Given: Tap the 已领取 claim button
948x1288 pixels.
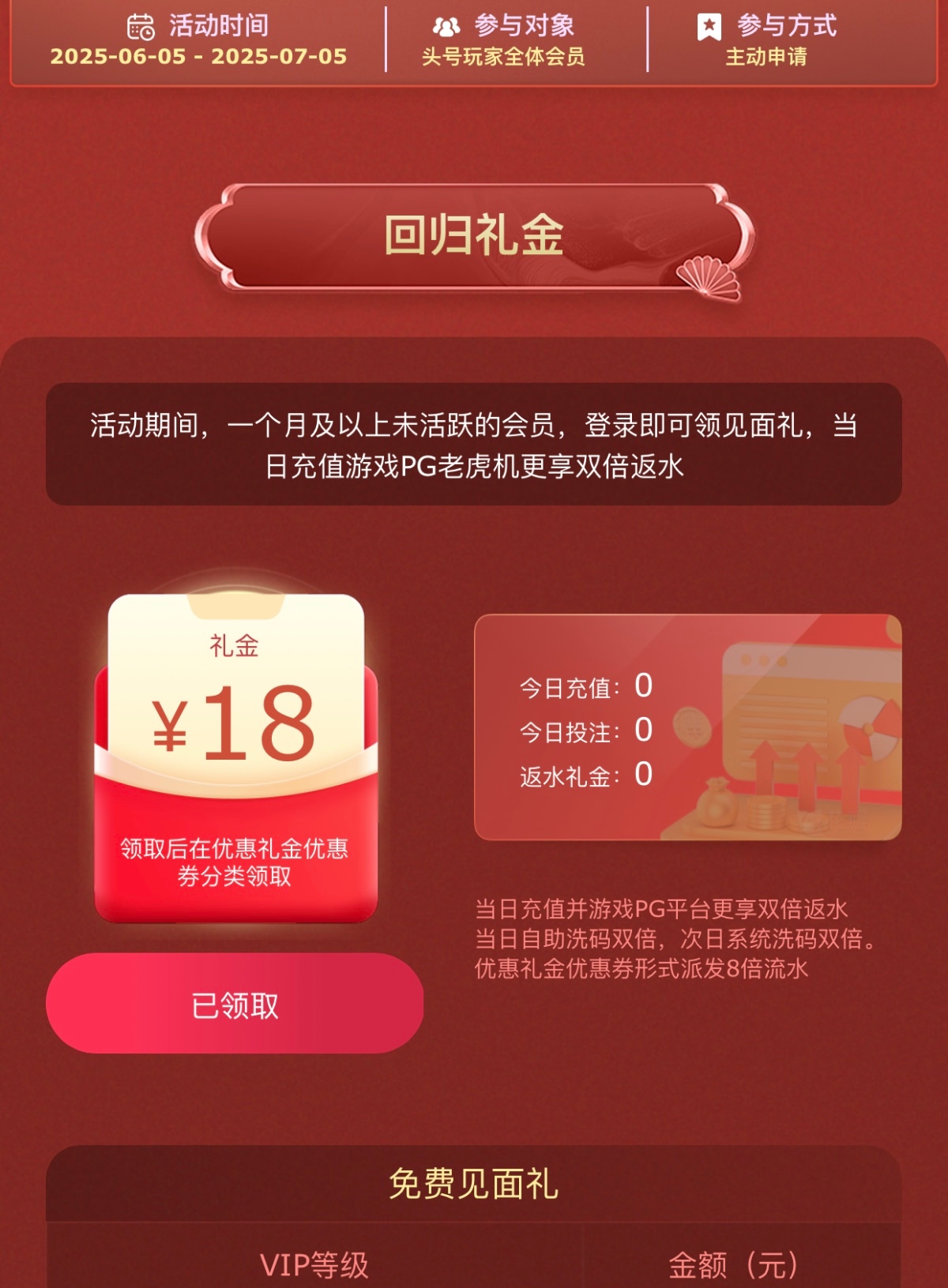Looking at the screenshot, I should [x=235, y=1004].
